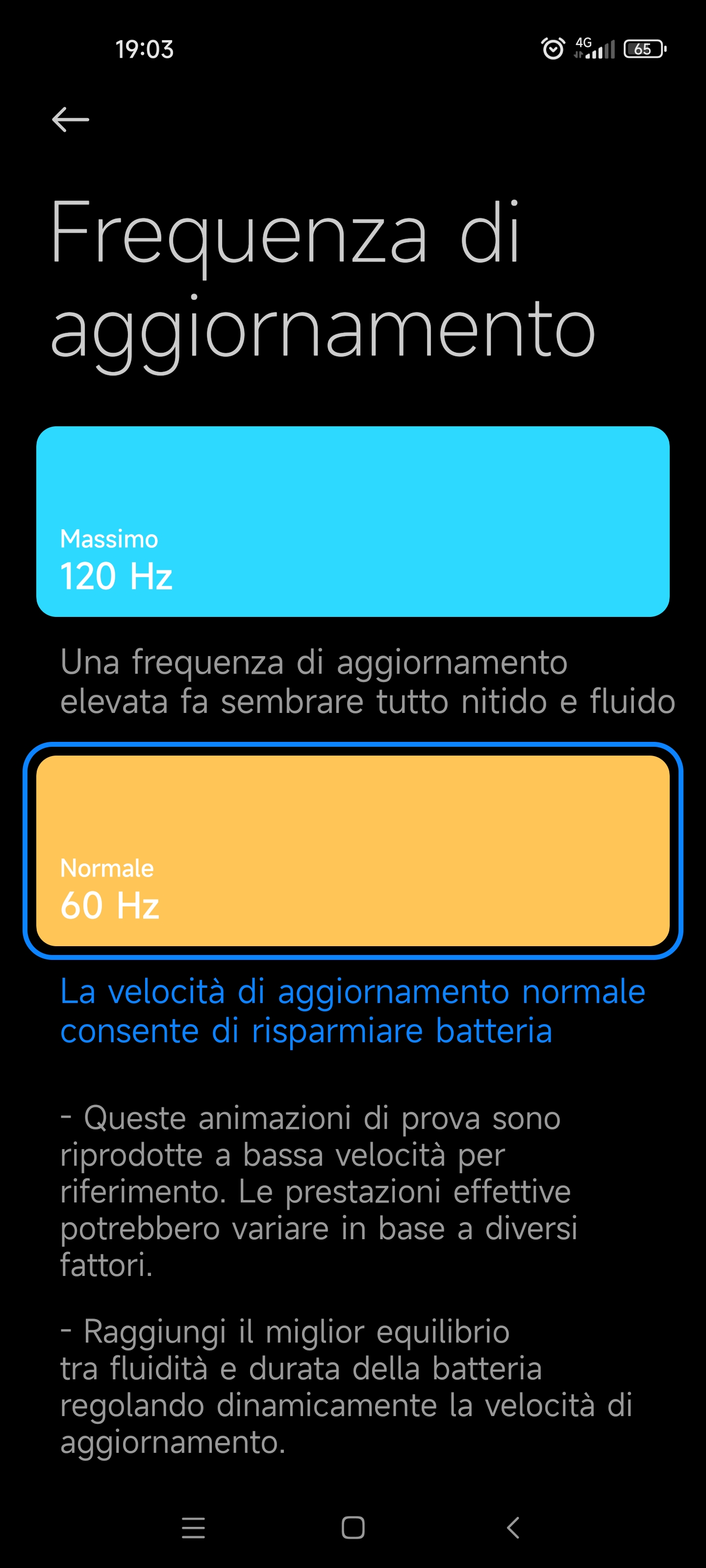Open recent apps from the navigation bar
Screen dimensions: 706x1568
193,1528
